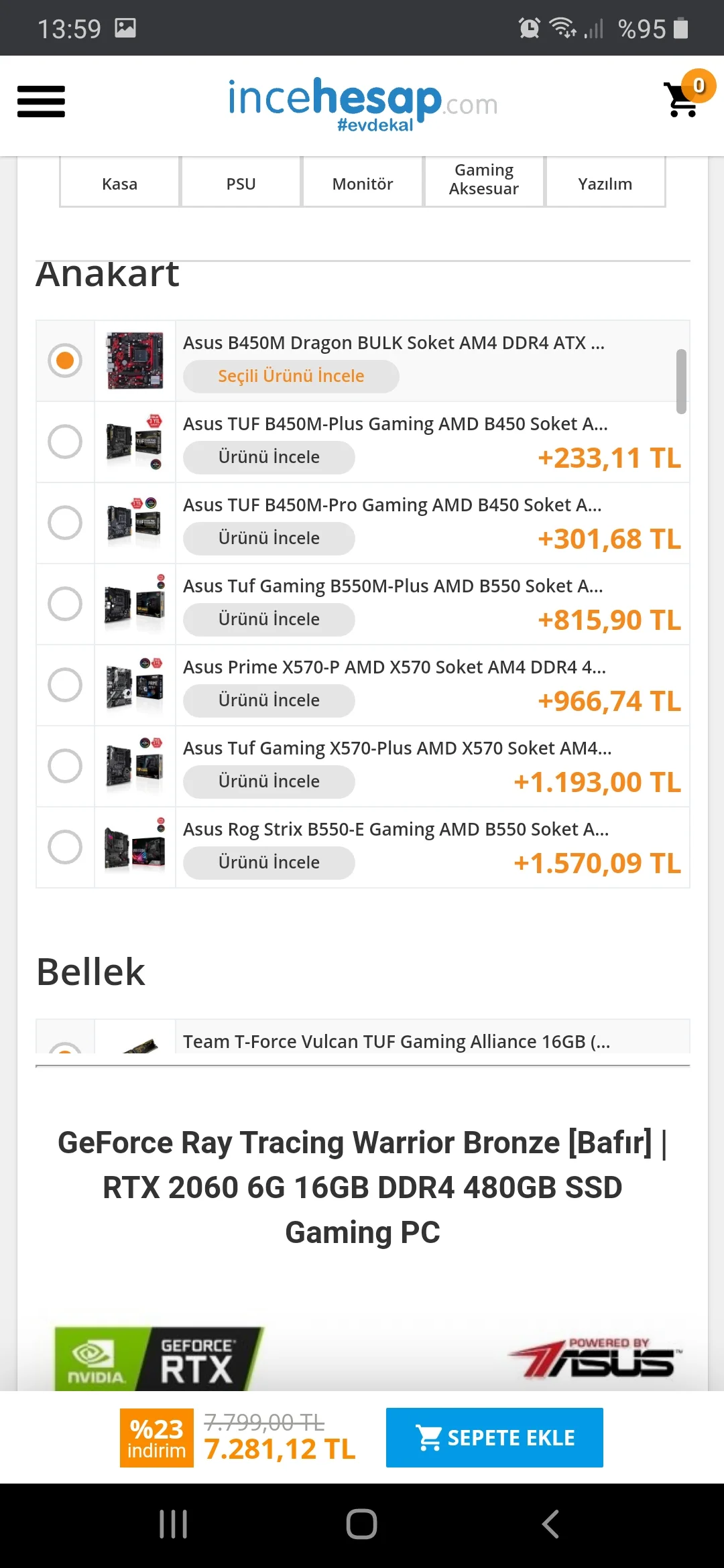Tap Seçili Ürünü İncele for Asus B450M Dragon
The image size is (724, 1568).
point(291,376)
